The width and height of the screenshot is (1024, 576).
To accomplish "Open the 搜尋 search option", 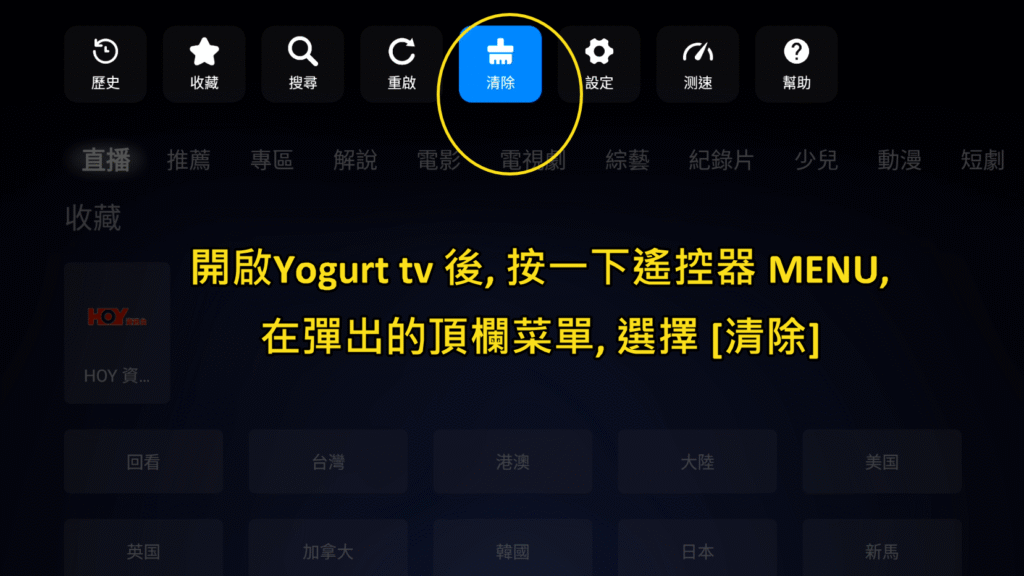I will pyautogui.click(x=303, y=64).
